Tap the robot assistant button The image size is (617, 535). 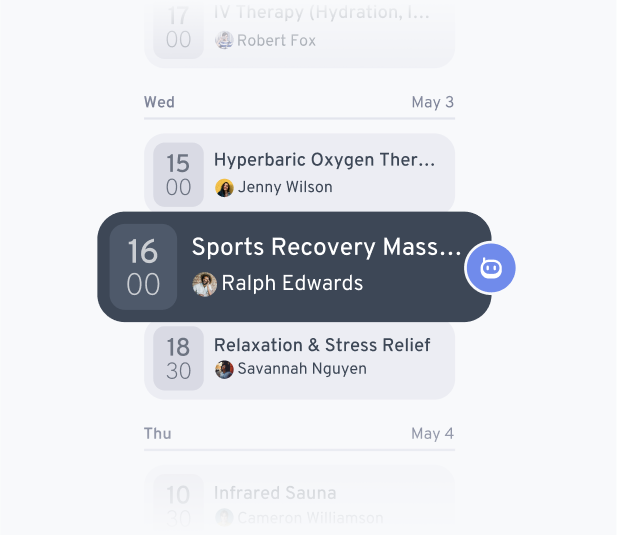(491, 268)
